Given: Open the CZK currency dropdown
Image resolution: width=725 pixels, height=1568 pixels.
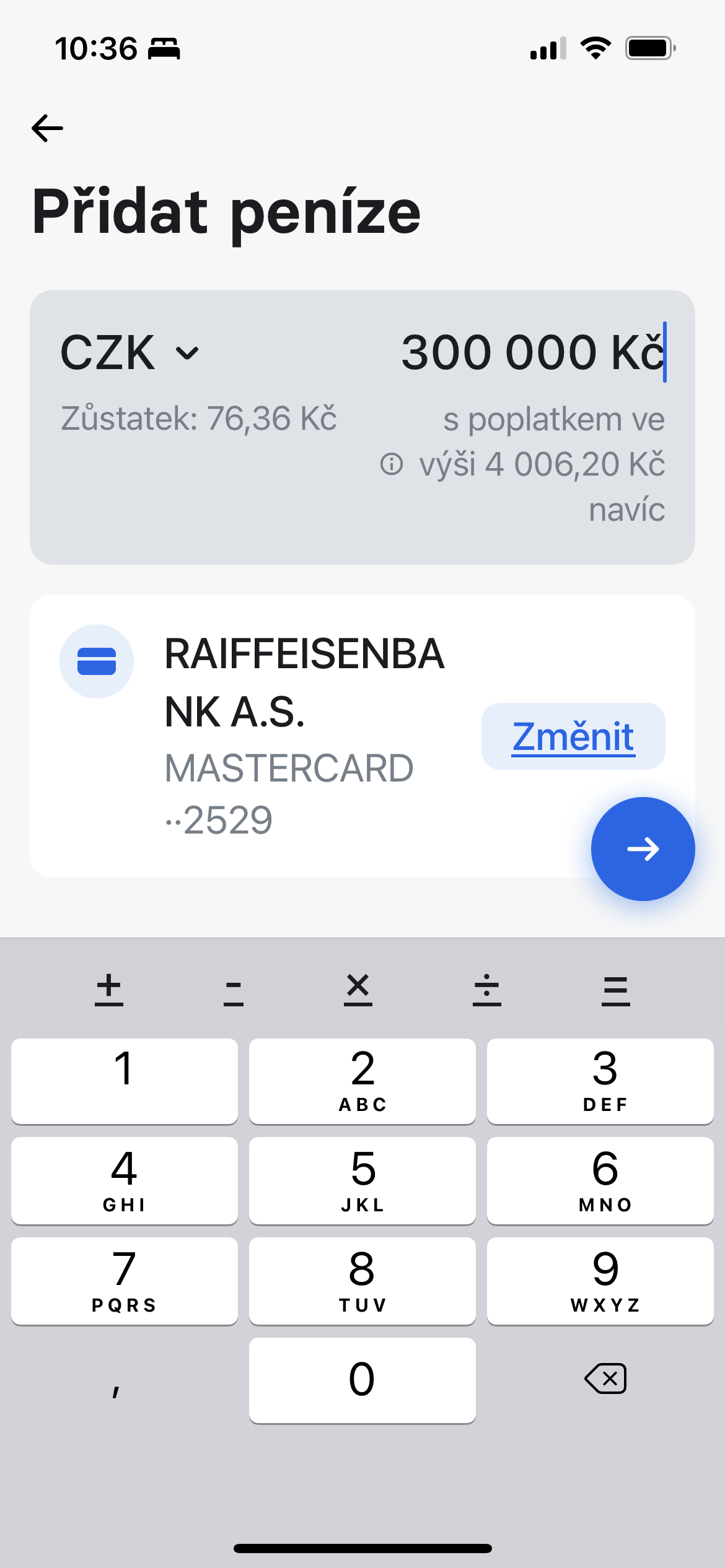Looking at the screenshot, I should tap(130, 352).
